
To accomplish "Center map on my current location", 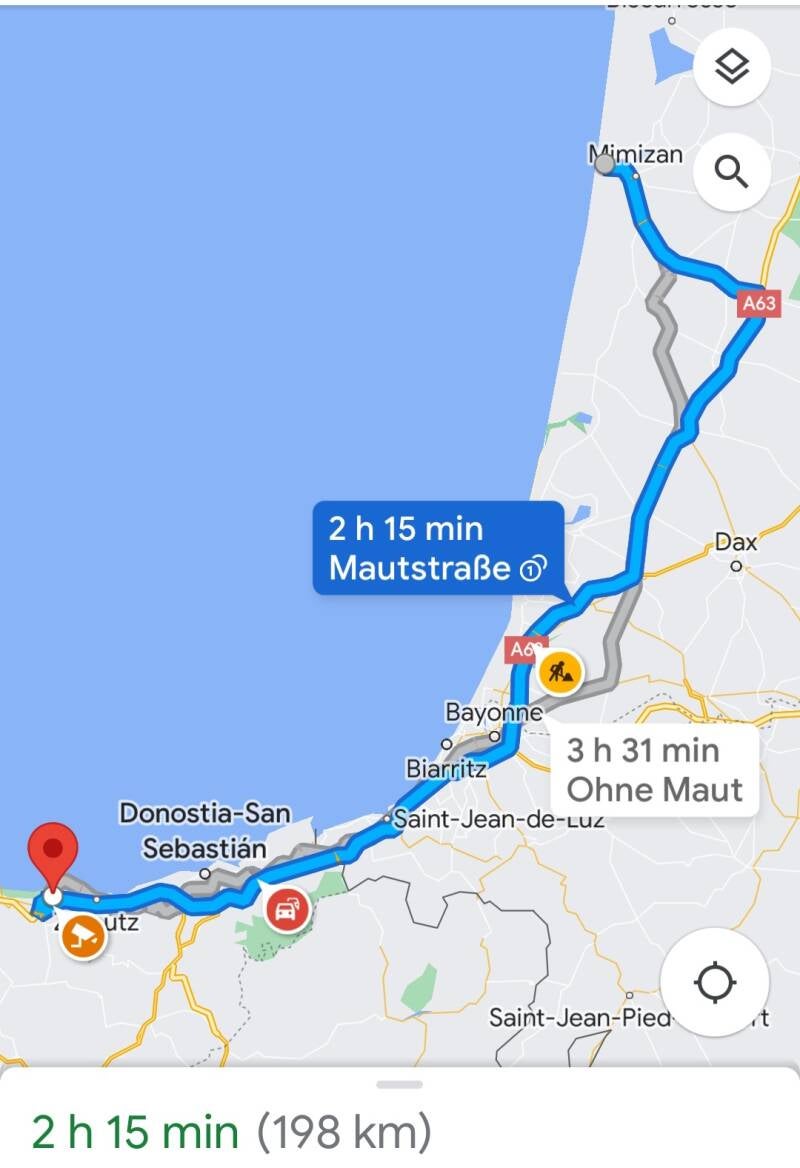I will pyautogui.click(x=714, y=982).
